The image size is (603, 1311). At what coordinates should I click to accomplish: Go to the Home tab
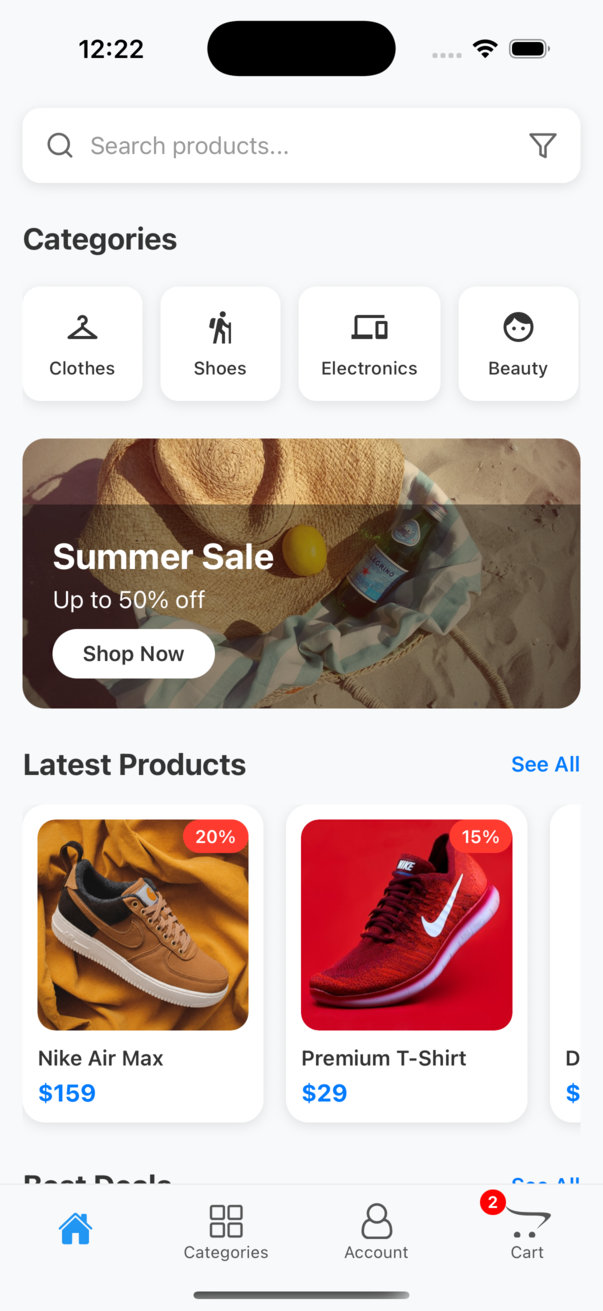pyautogui.click(x=75, y=1229)
